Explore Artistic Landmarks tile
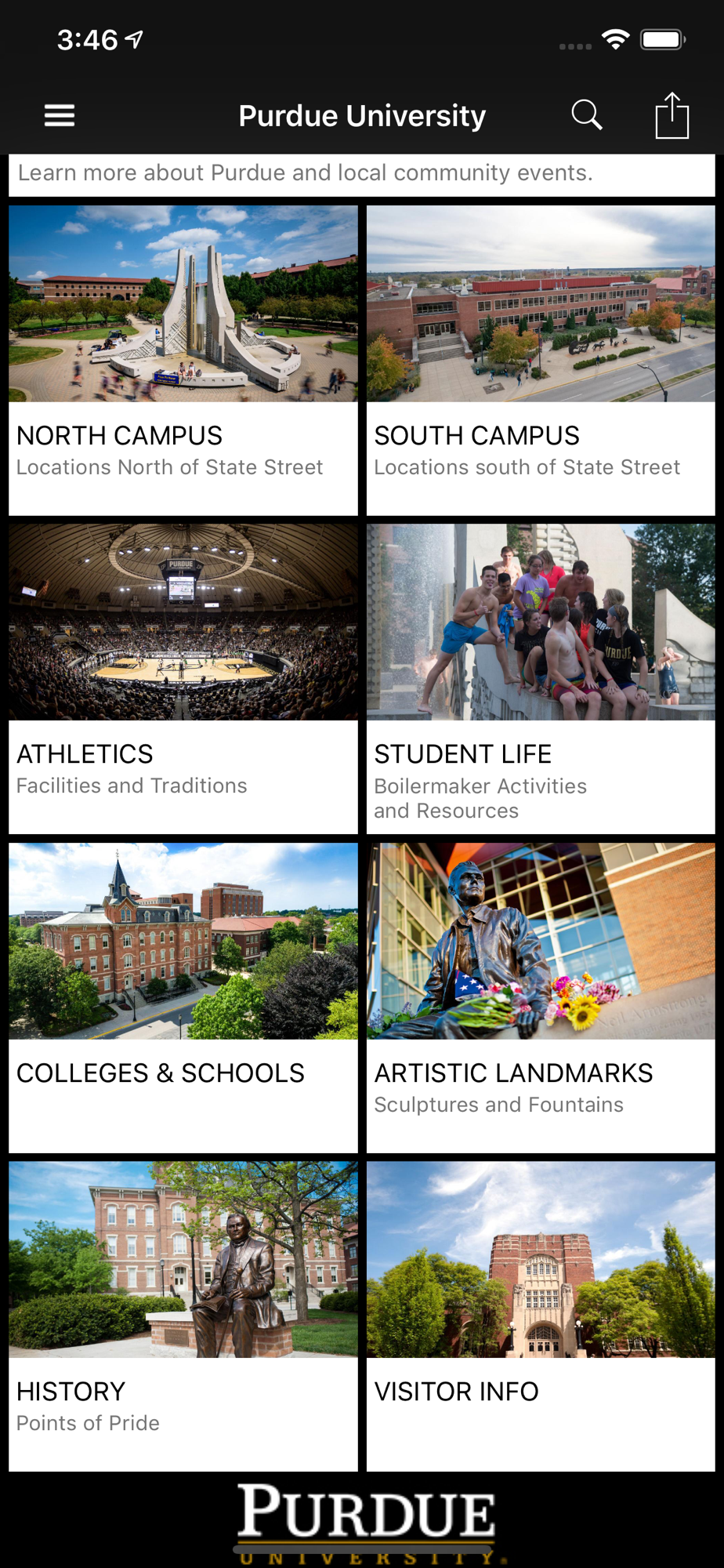The image size is (724, 1568). (x=541, y=998)
